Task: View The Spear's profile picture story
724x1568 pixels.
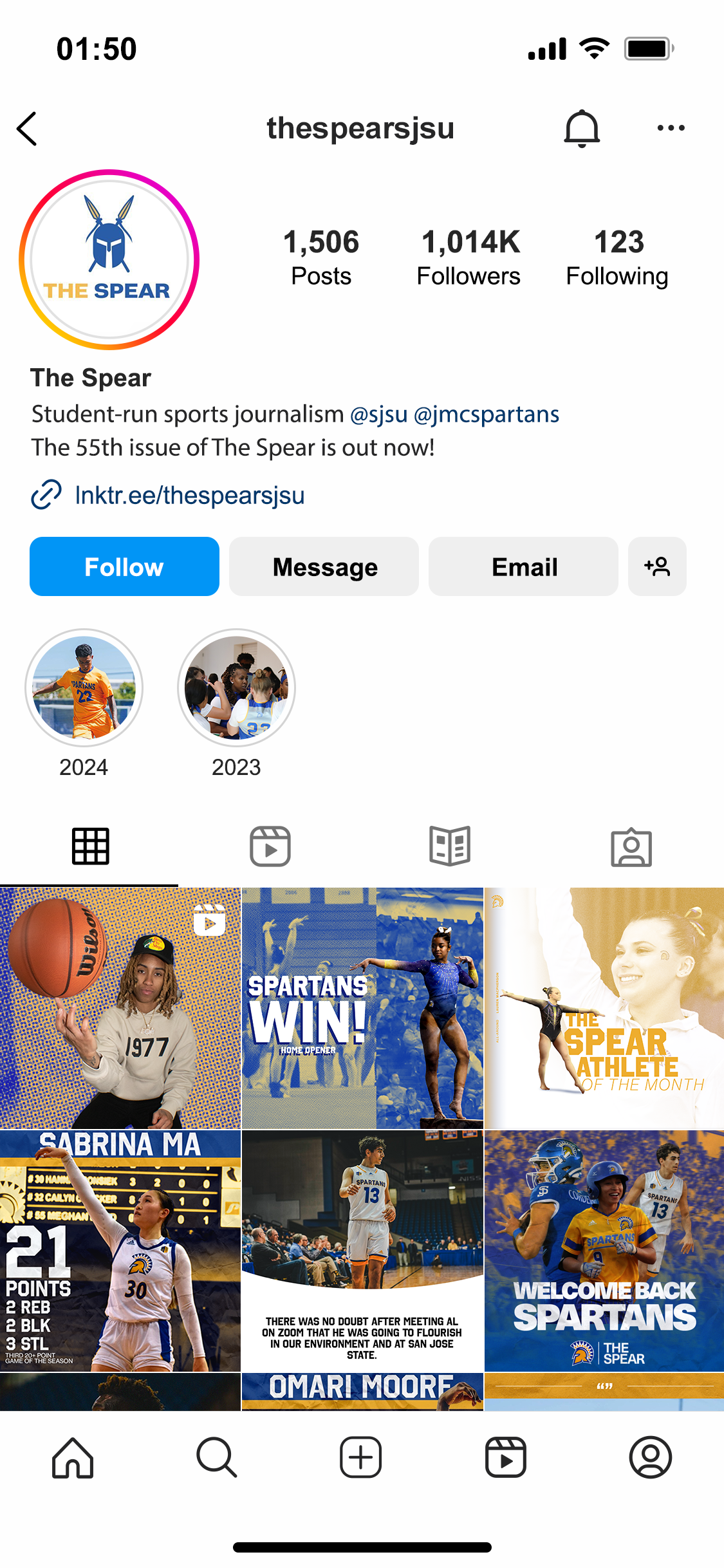Action: pos(109,259)
